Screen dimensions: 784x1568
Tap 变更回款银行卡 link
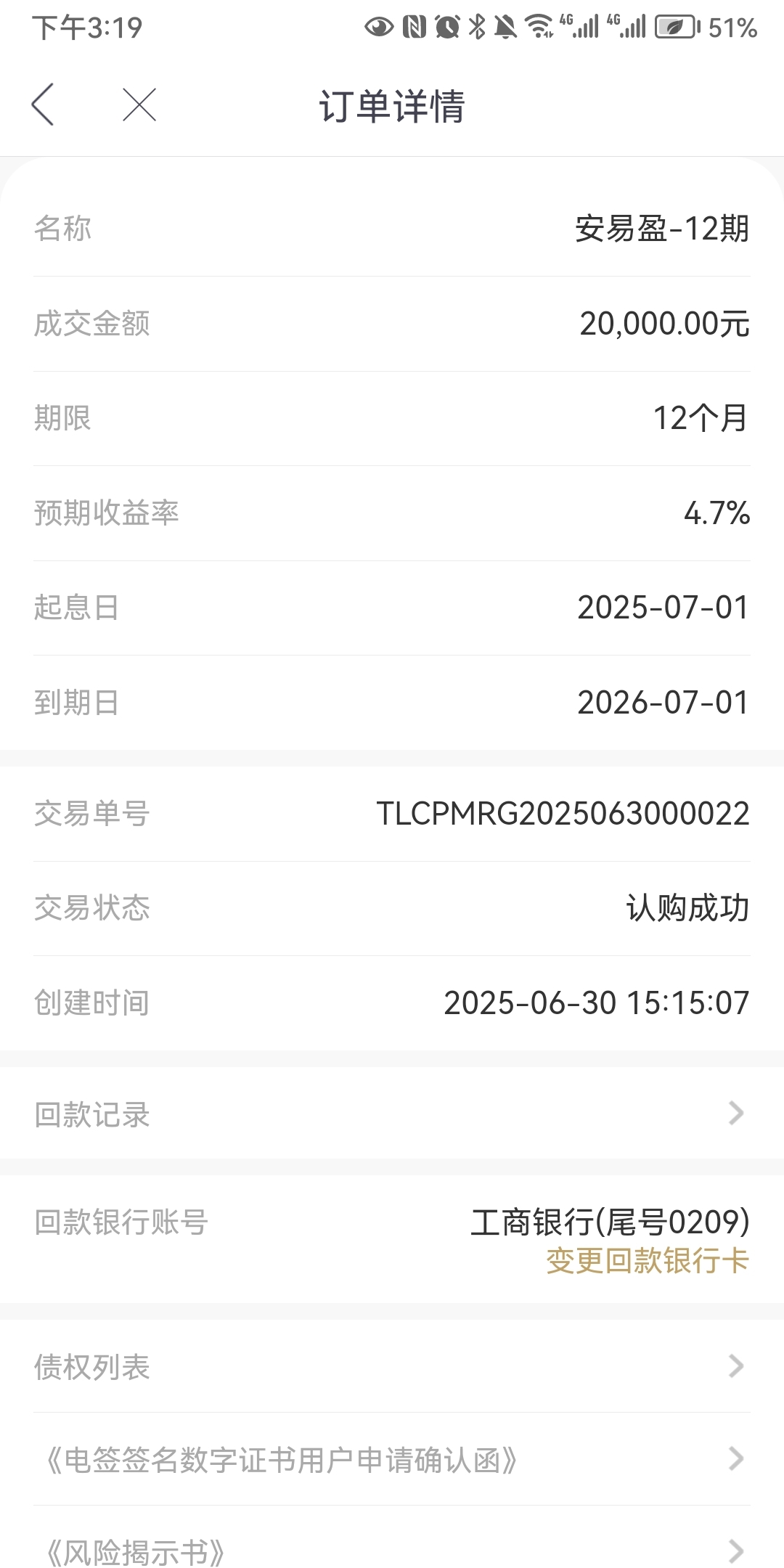648,1261
